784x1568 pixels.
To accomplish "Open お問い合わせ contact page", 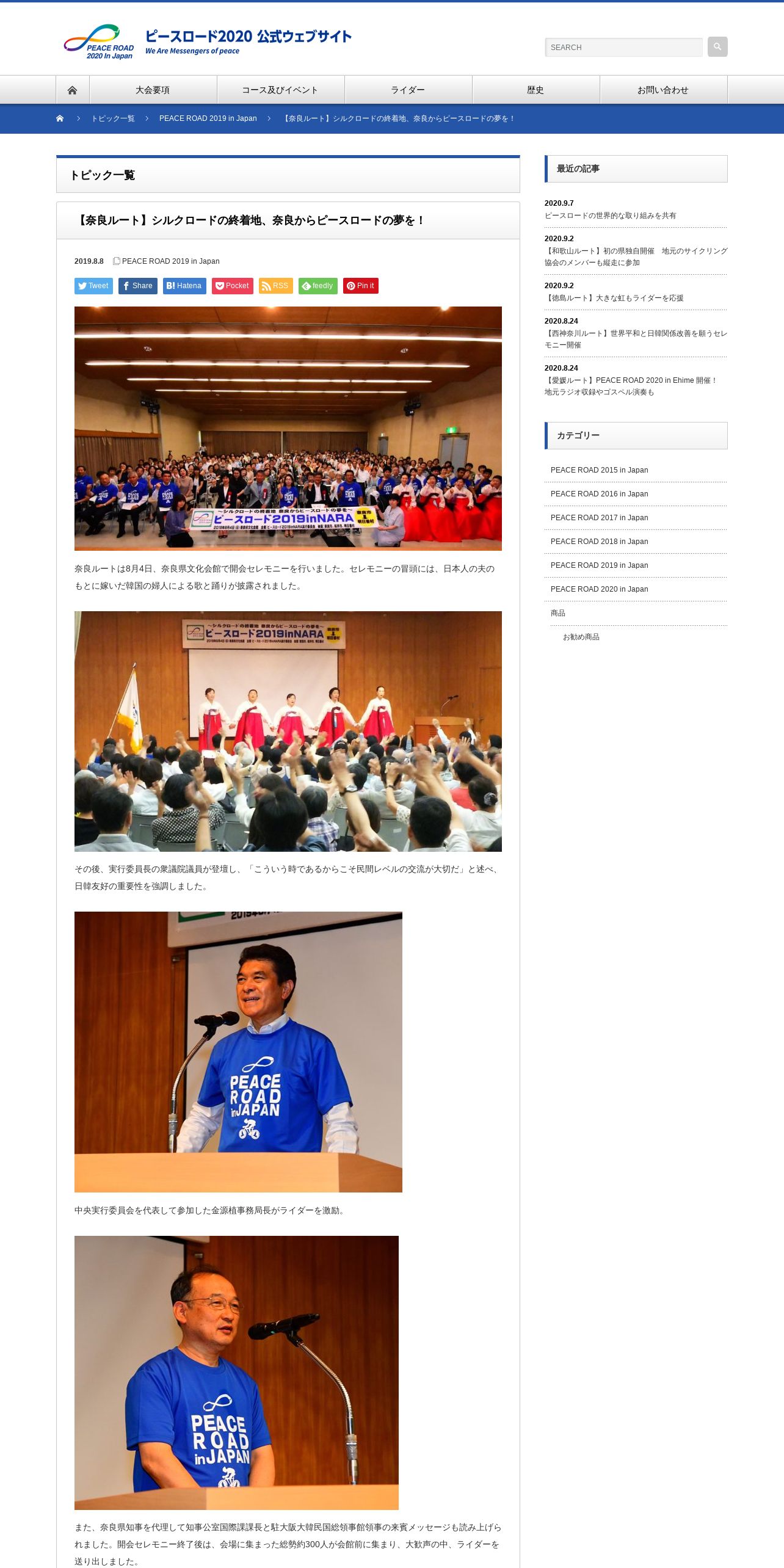I will coord(663,90).
